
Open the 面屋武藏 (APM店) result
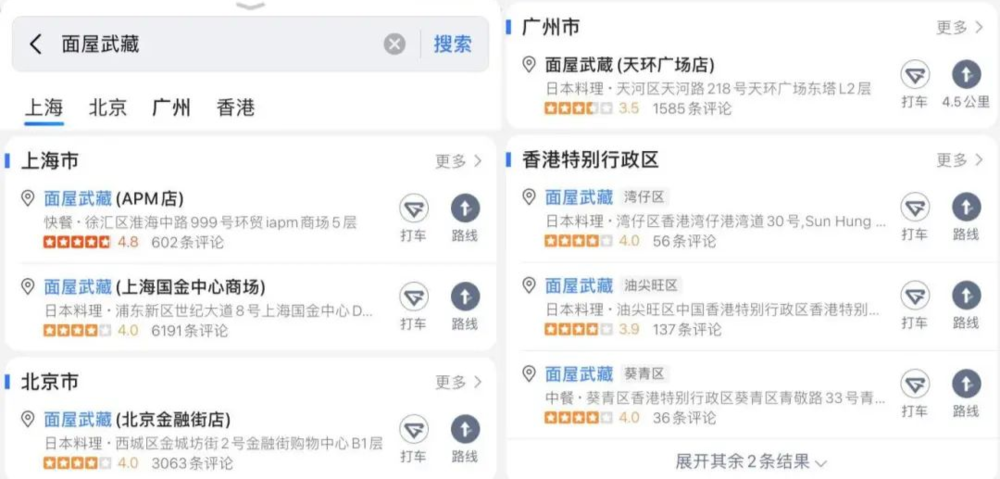tap(113, 199)
